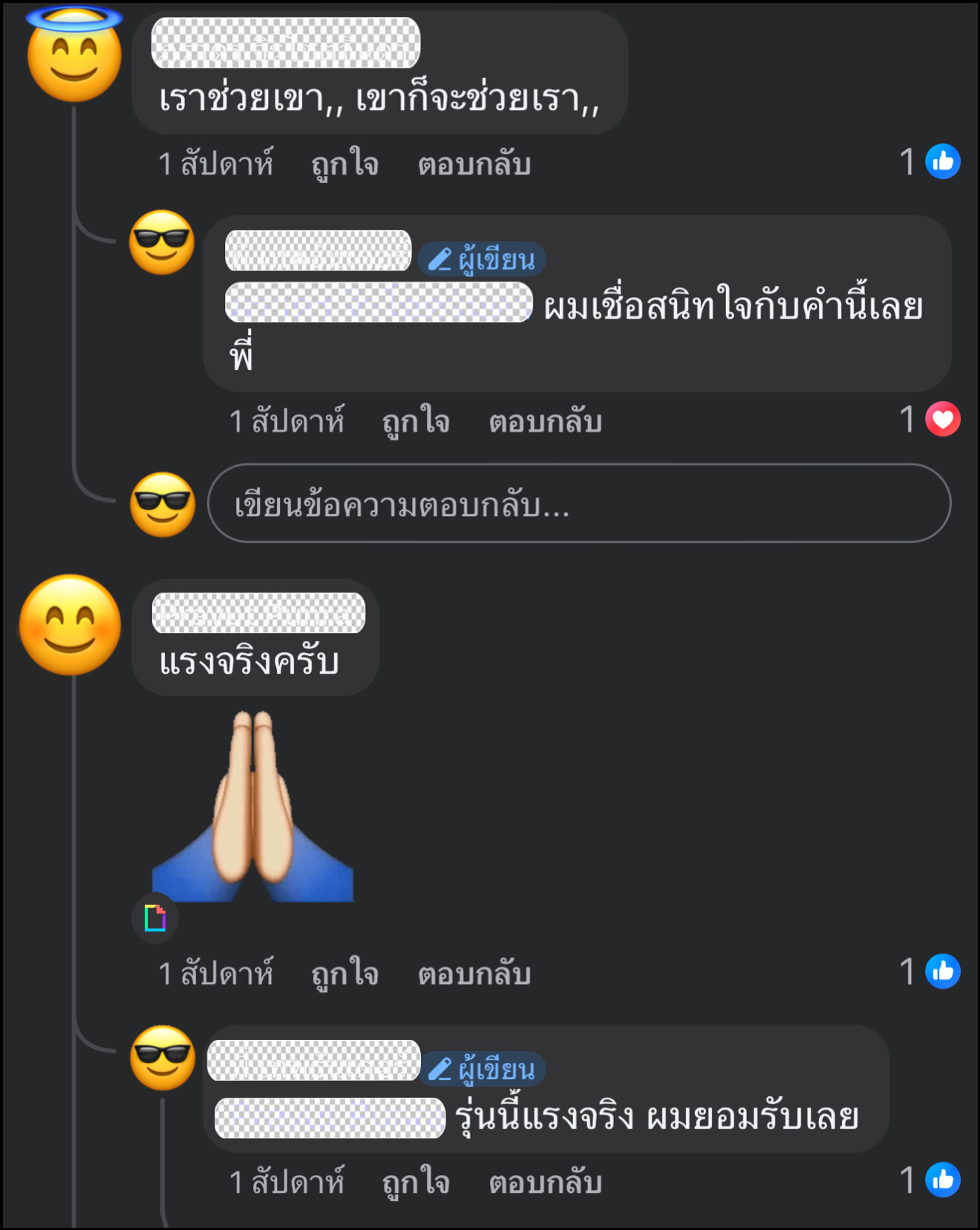
Task: Like the reply "ผมเชื่อสนิทใจกับคำนี้เลย พี่"
Action: coord(416,421)
